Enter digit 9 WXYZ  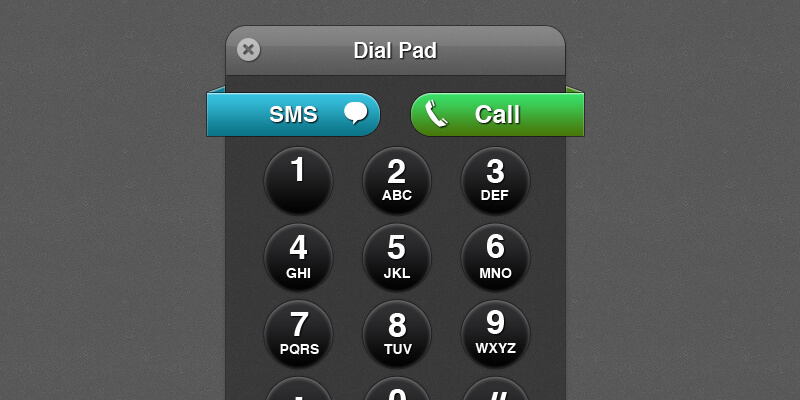click(x=495, y=334)
